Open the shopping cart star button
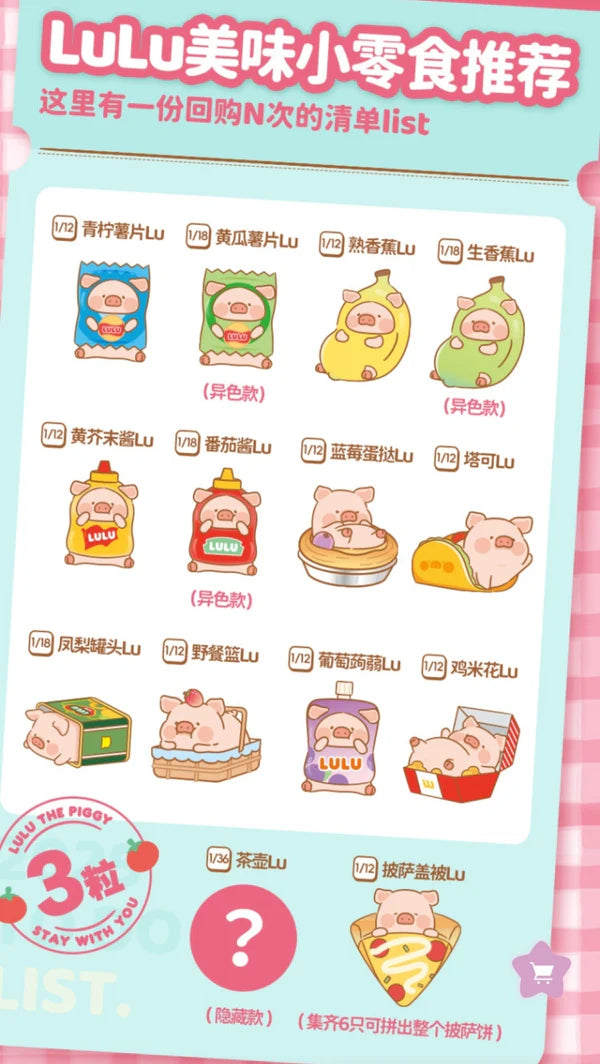 pyautogui.click(x=543, y=973)
